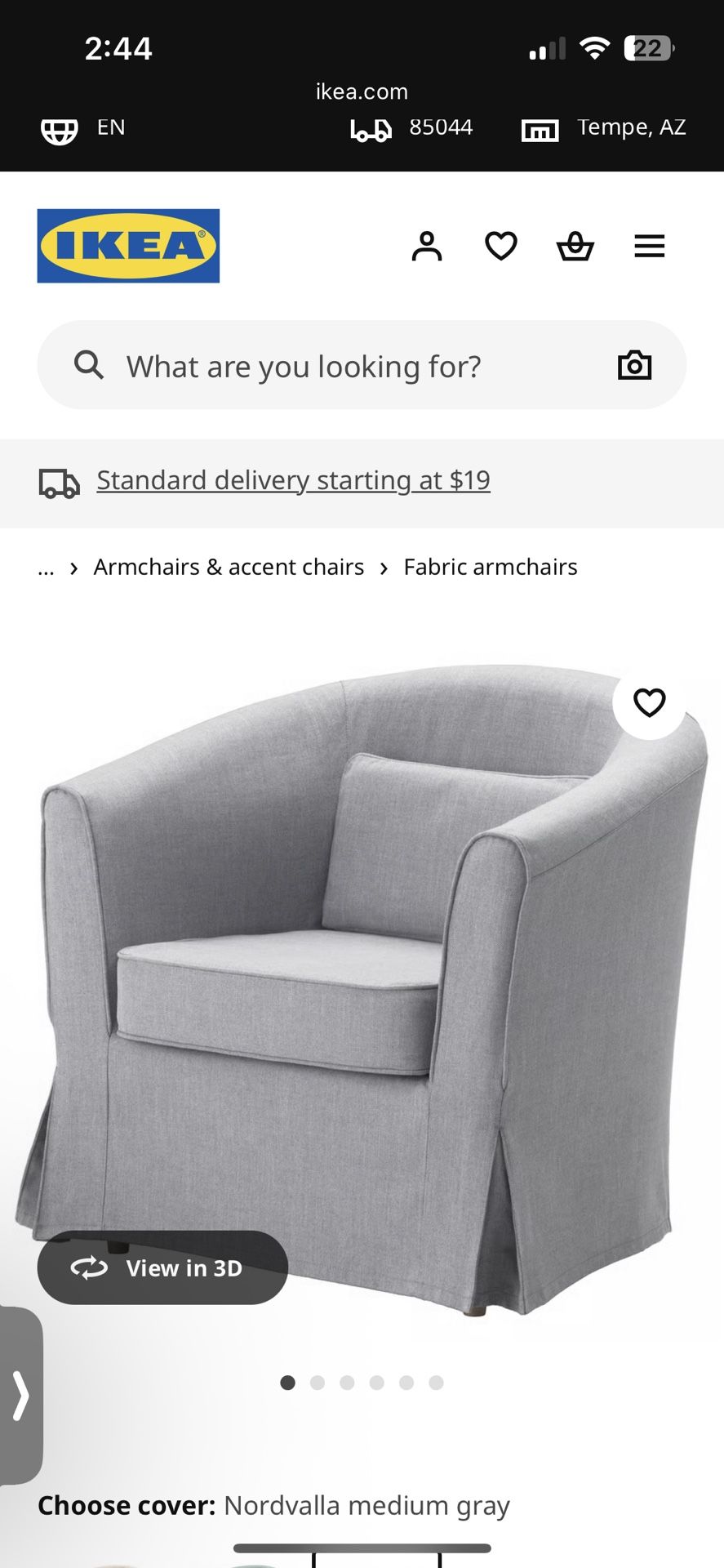Select the second image carousel dot
This screenshot has width=724, height=1568.
[x=318, y=1383]
